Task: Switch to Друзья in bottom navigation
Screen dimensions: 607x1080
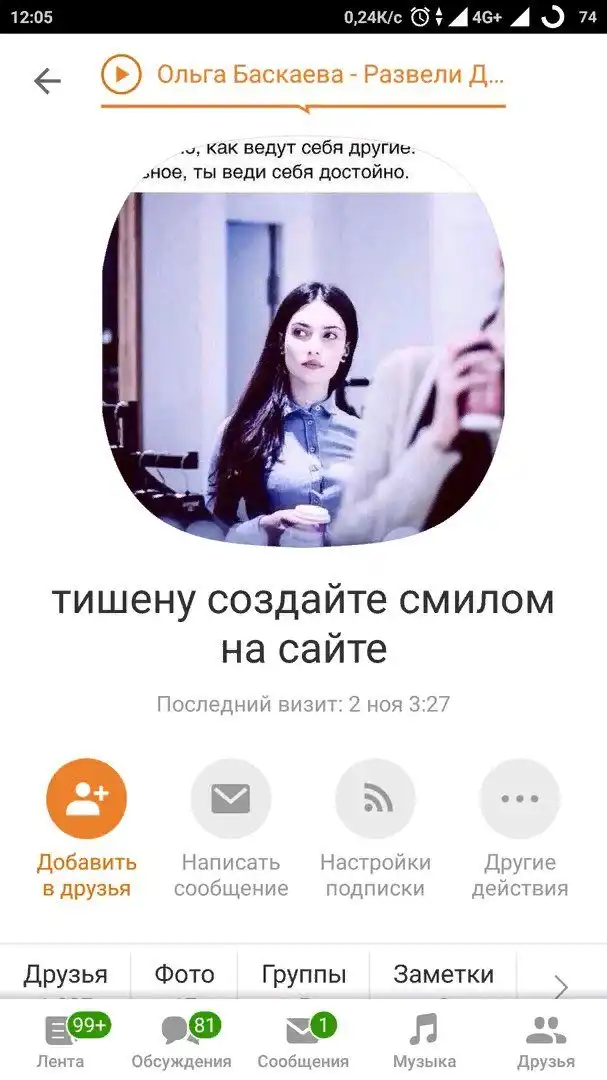Action: click(x=545, y=1041)
